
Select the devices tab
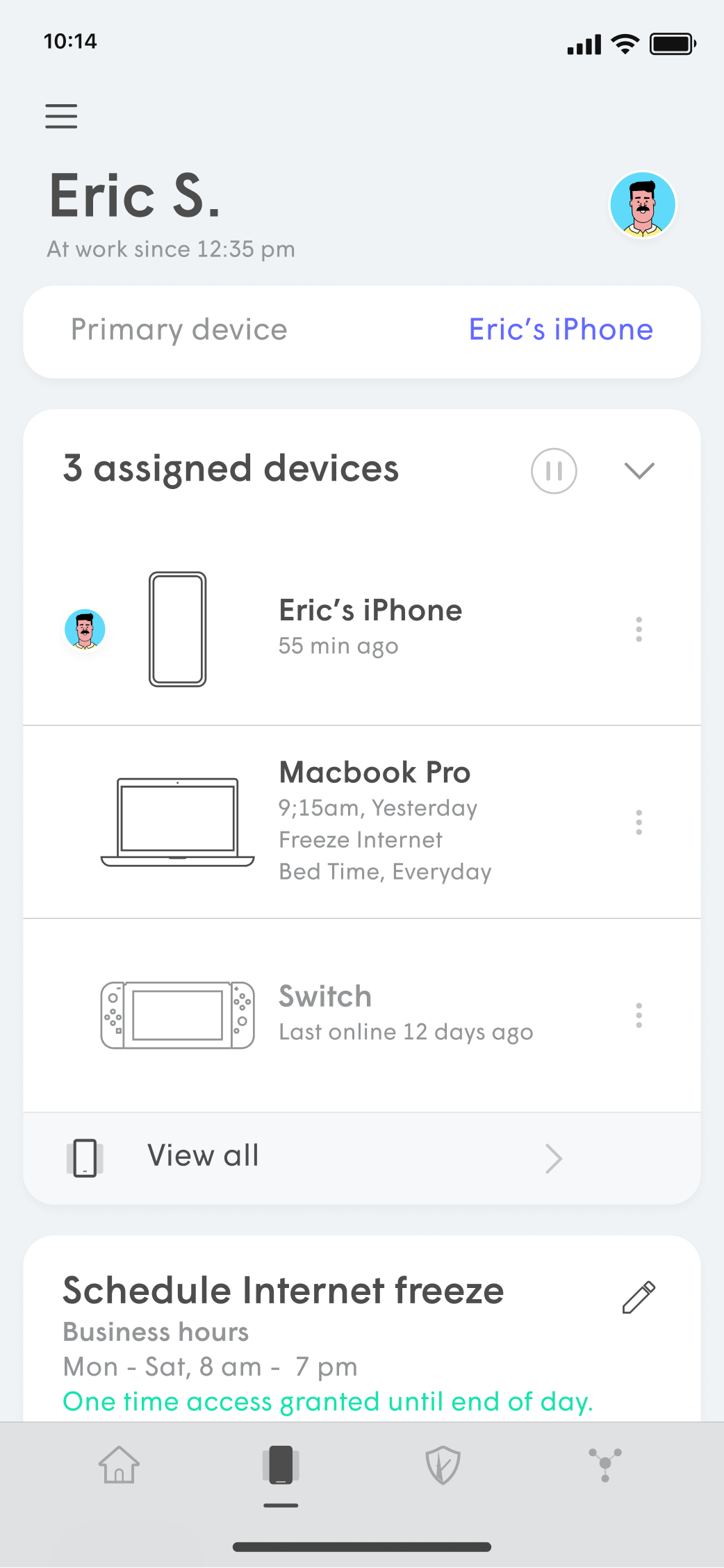[x=281, y=1465]
